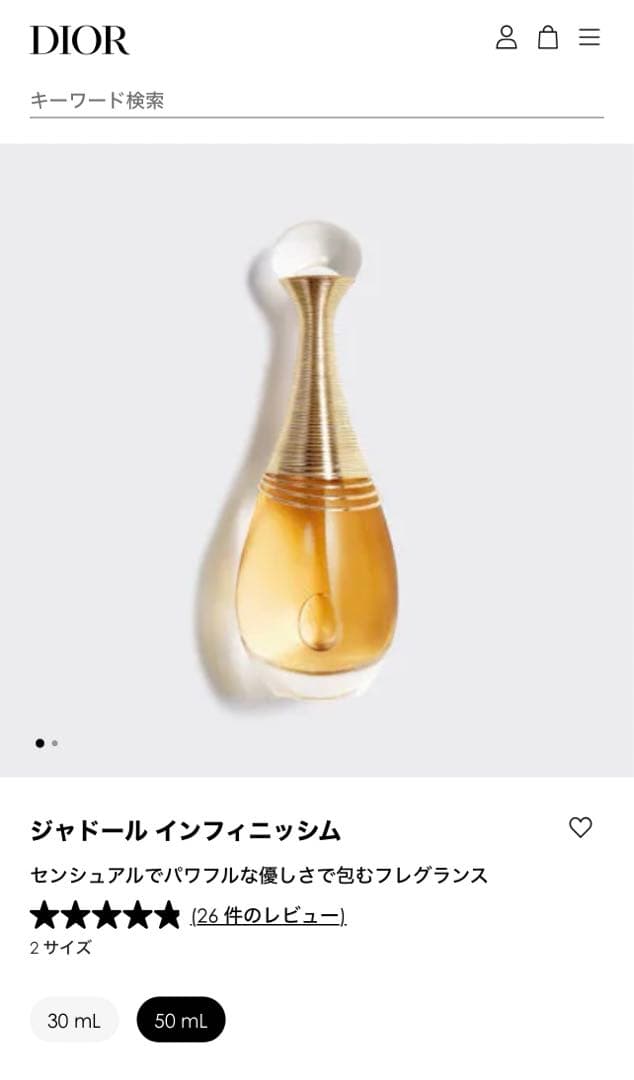Jump to second image page dot
Image resolution: width=634 pixels, height=1080 pixels.
55,743
